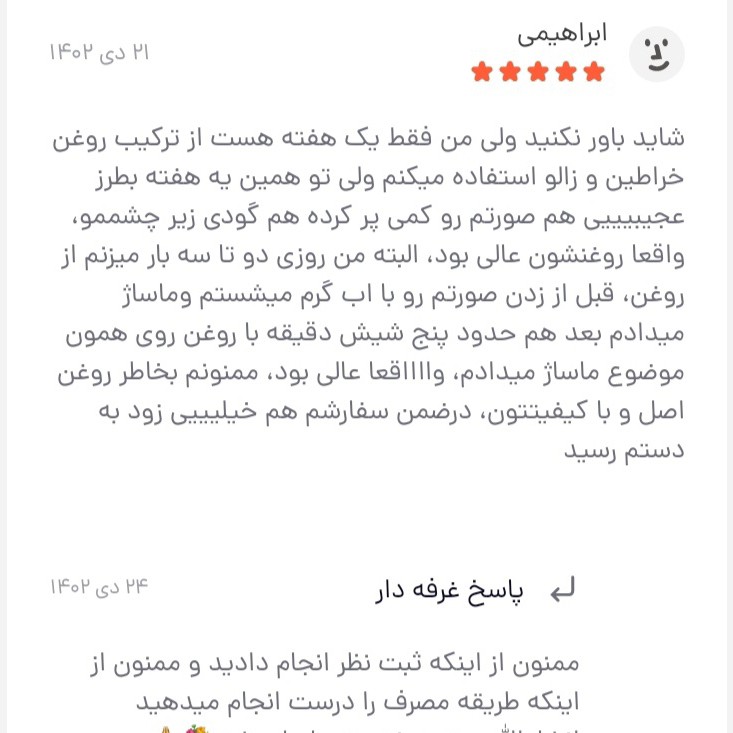Open reviewer ابراهیمی's profile avatar
733x733 pixels.
(x=656, y=54)
